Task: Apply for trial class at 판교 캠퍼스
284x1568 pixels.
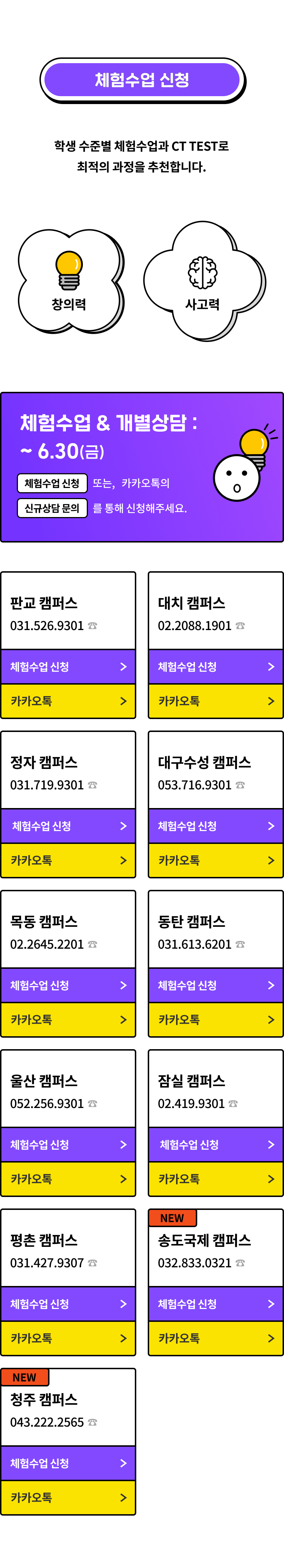Action: [x=67, y=667]
